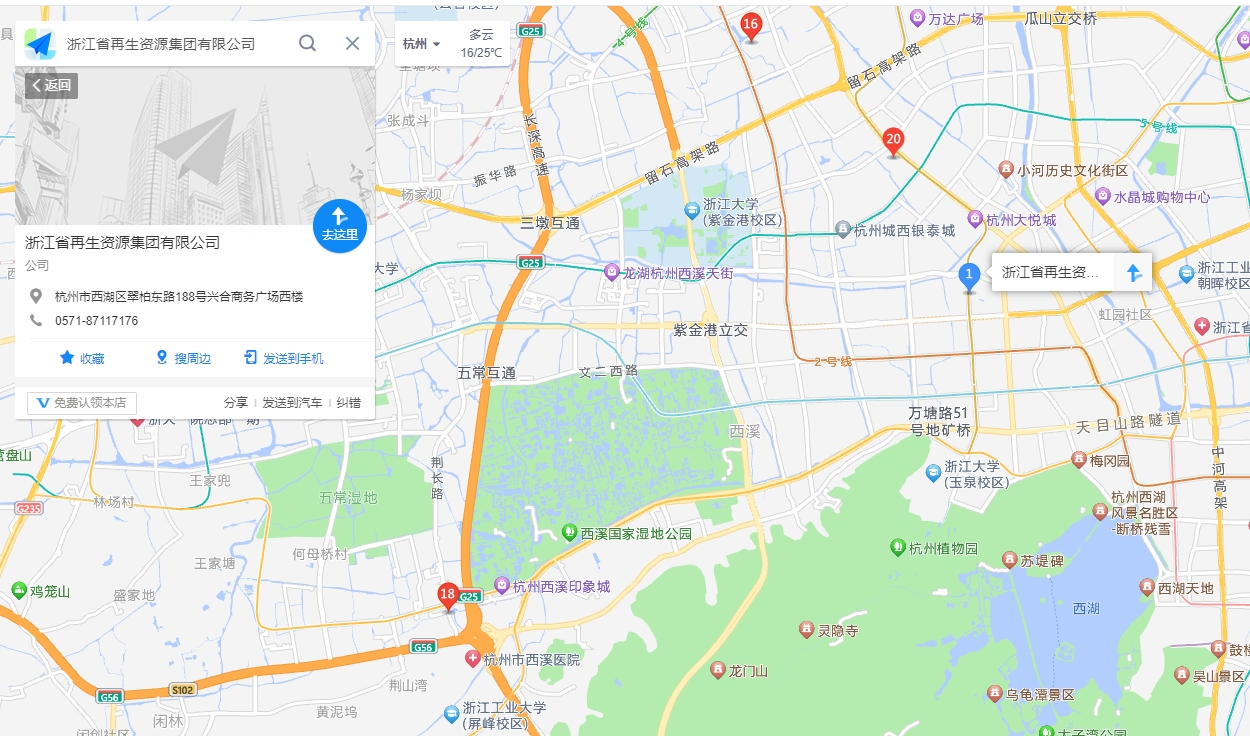Send location via 发送到手机

[284, 358]
